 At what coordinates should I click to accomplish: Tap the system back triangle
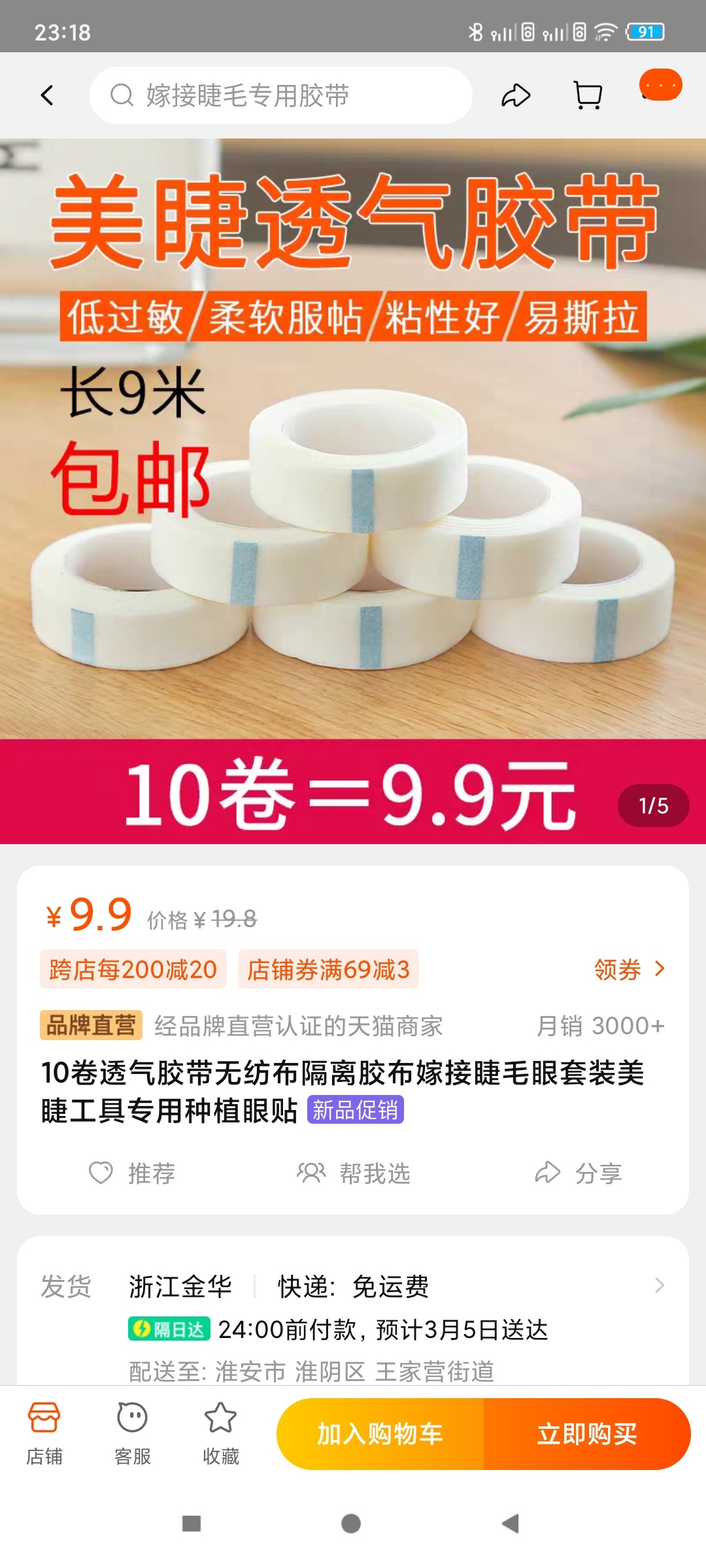511,1524
